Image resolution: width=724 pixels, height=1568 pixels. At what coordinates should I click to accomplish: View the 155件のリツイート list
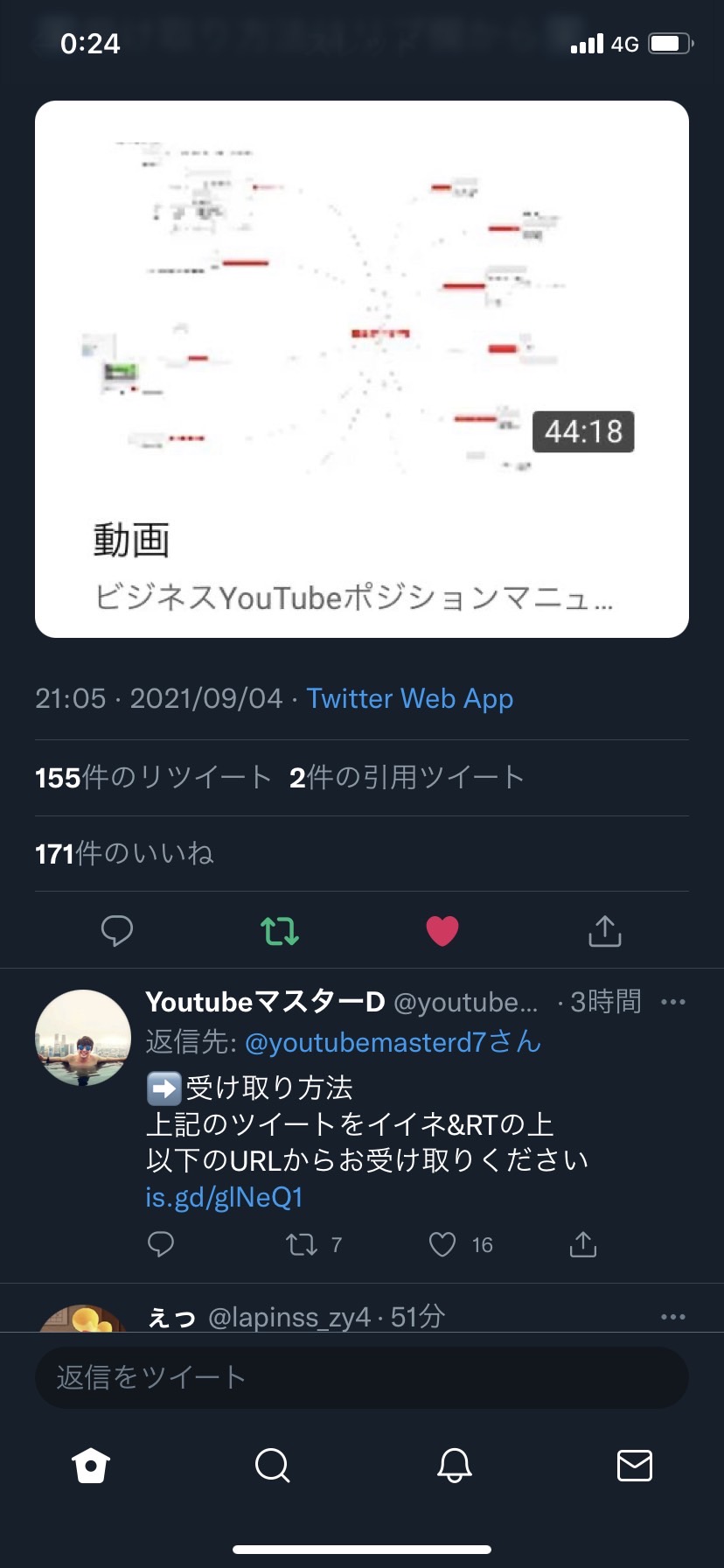153,777
